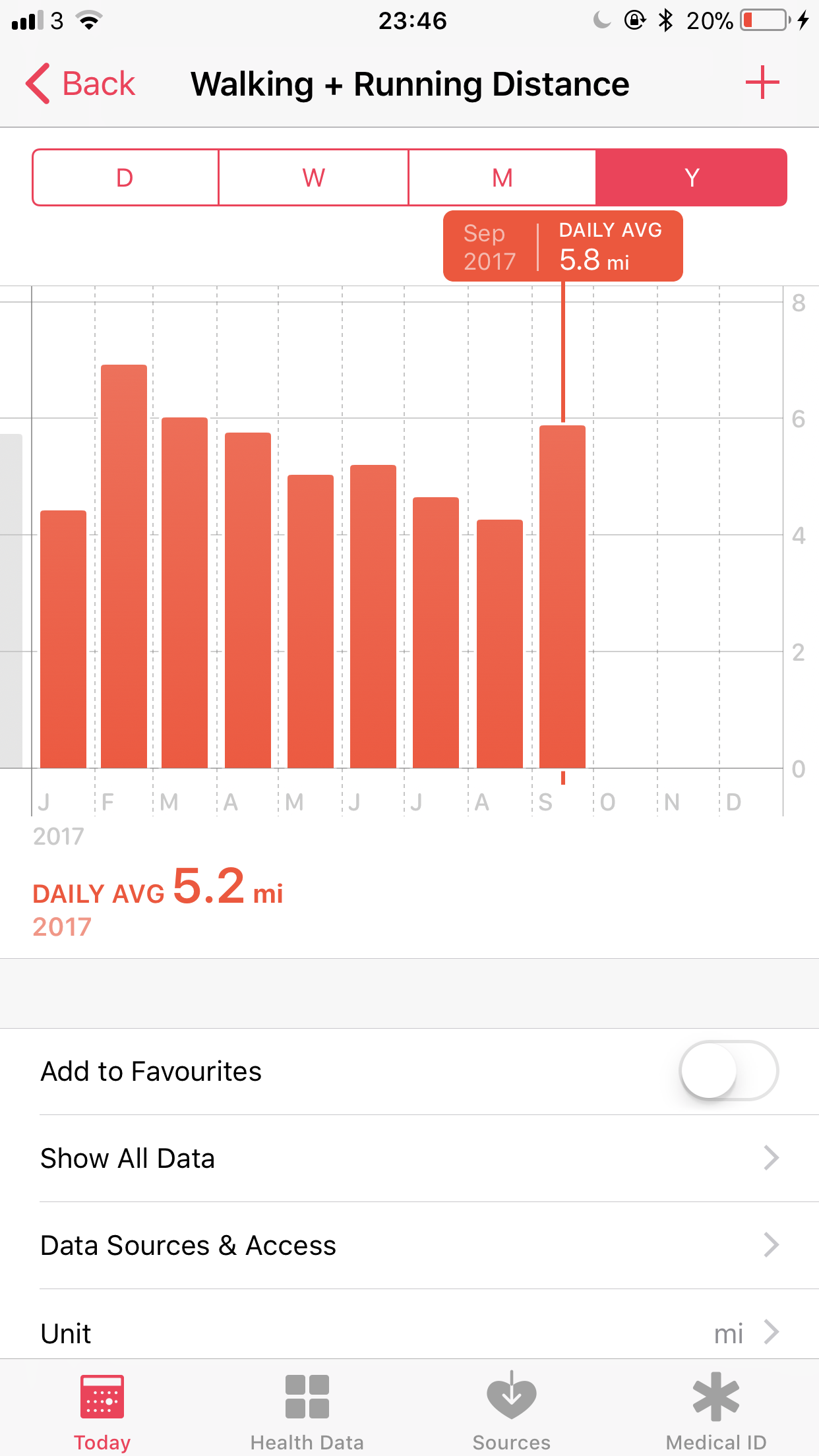Switch to the M month view
This screenshot has width=819, height=1456.
click(x=502, y=177)
